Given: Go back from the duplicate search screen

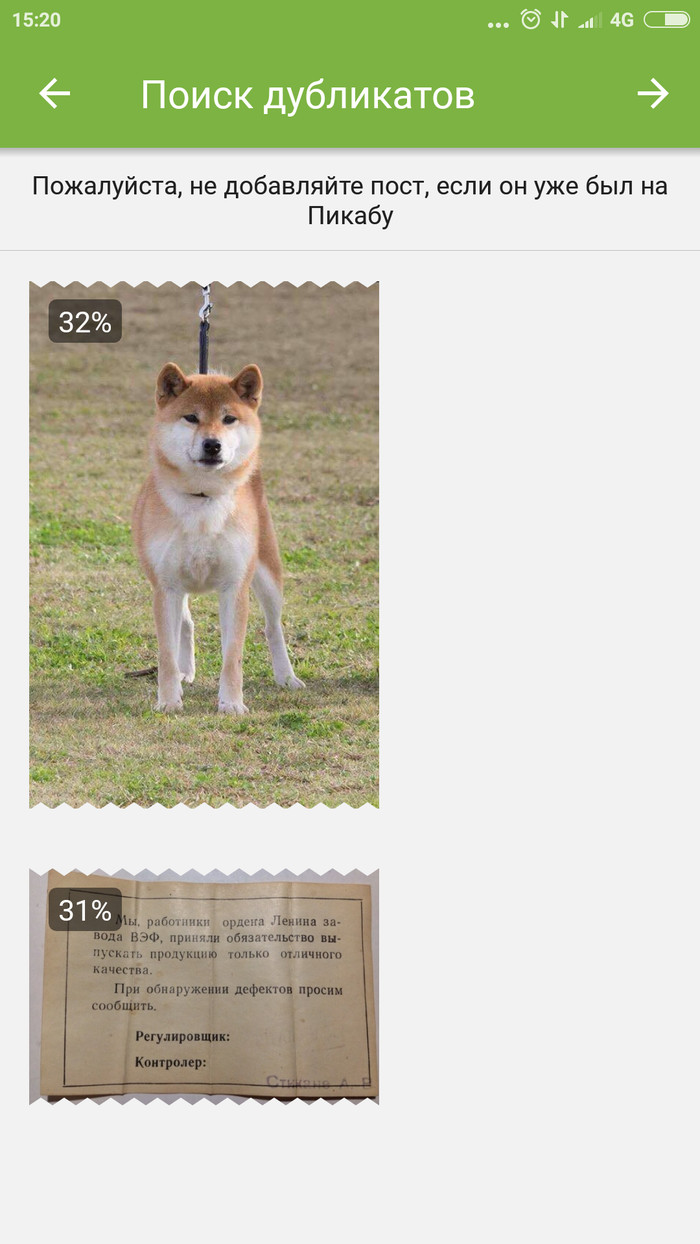Looking at the screenshot, I should point(55,94).
